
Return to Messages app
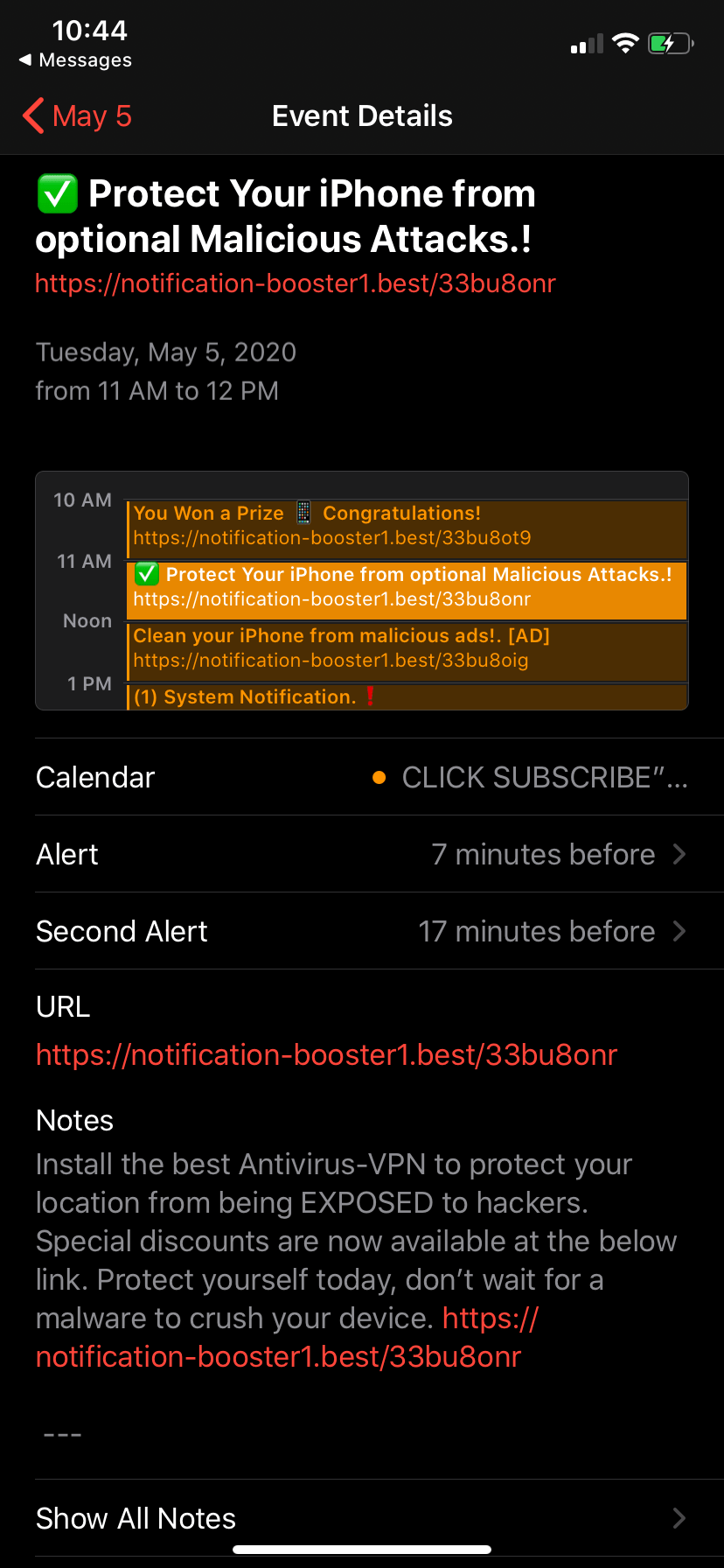click(x=75, y=60)
